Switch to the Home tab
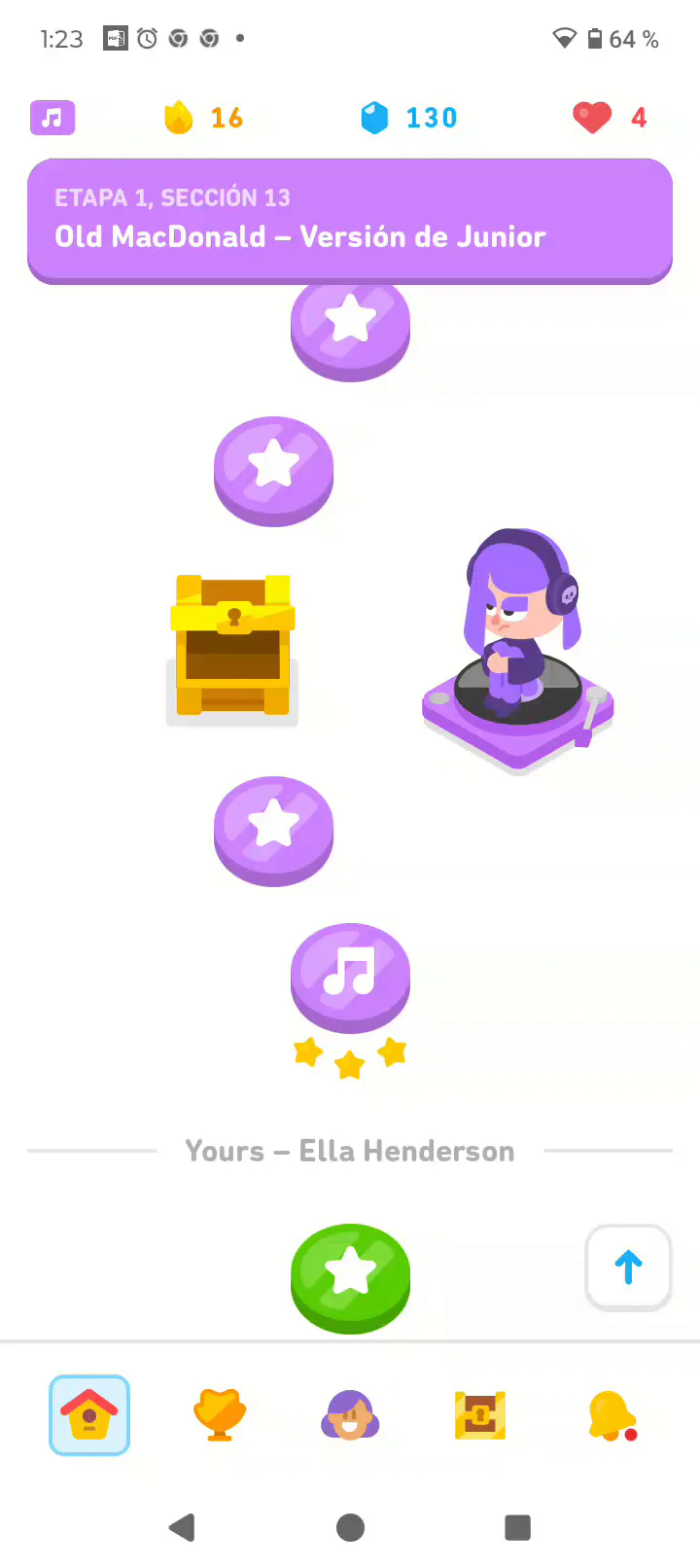The image size is (700, 1568). coord(89,1415)
